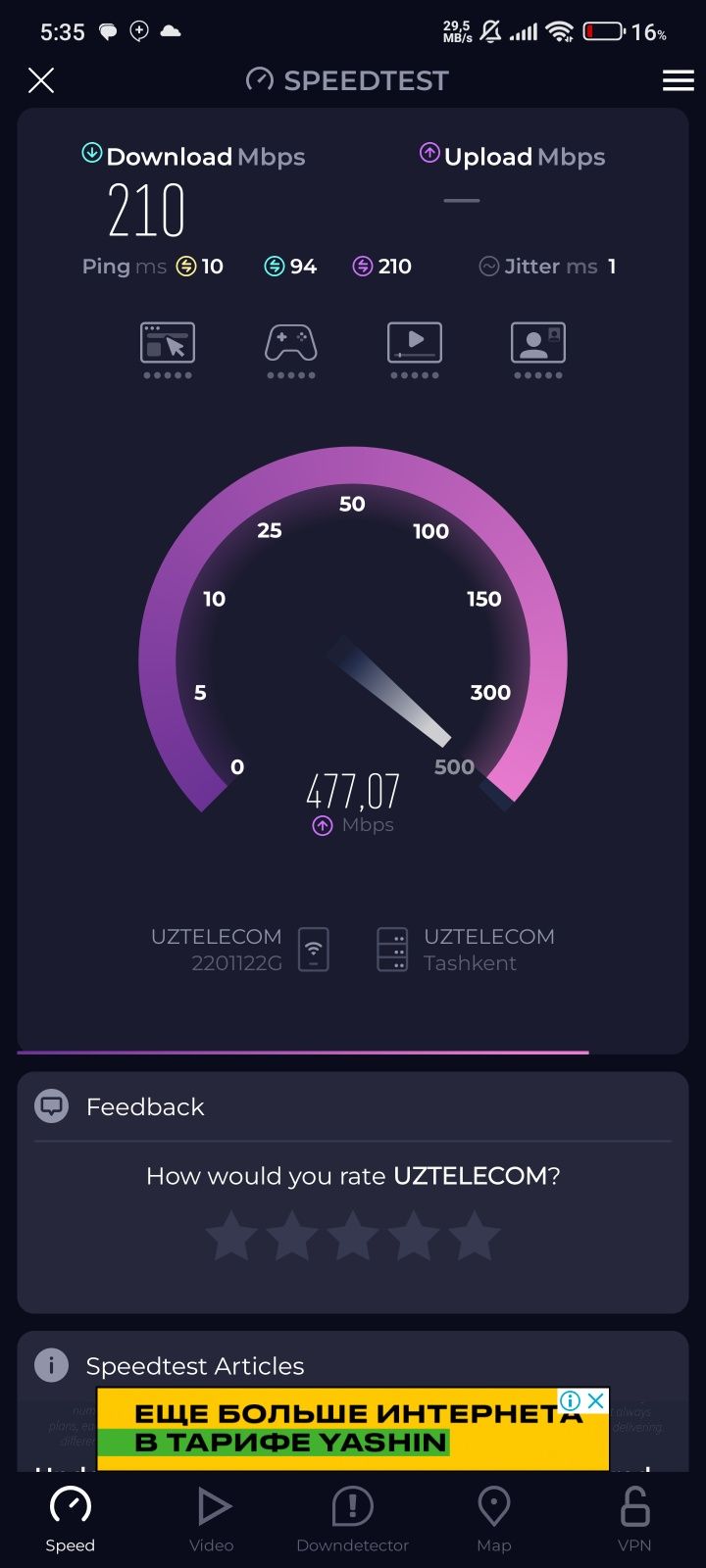Dismiss the Yashin tariff ad

[x=595, y=1401]
